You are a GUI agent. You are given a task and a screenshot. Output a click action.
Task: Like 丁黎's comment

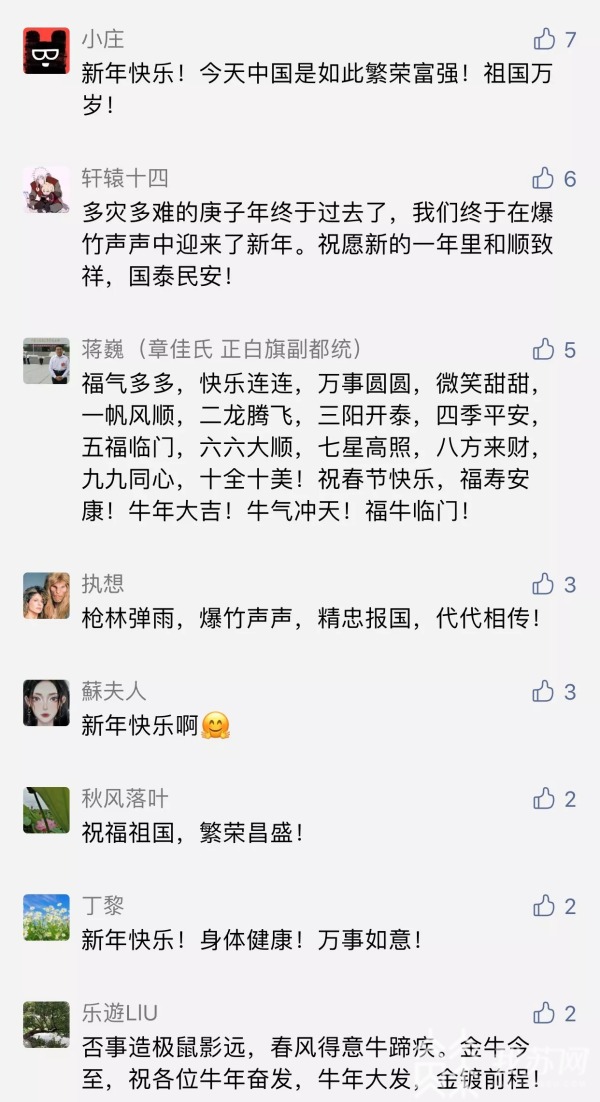[x=544, y=906]
